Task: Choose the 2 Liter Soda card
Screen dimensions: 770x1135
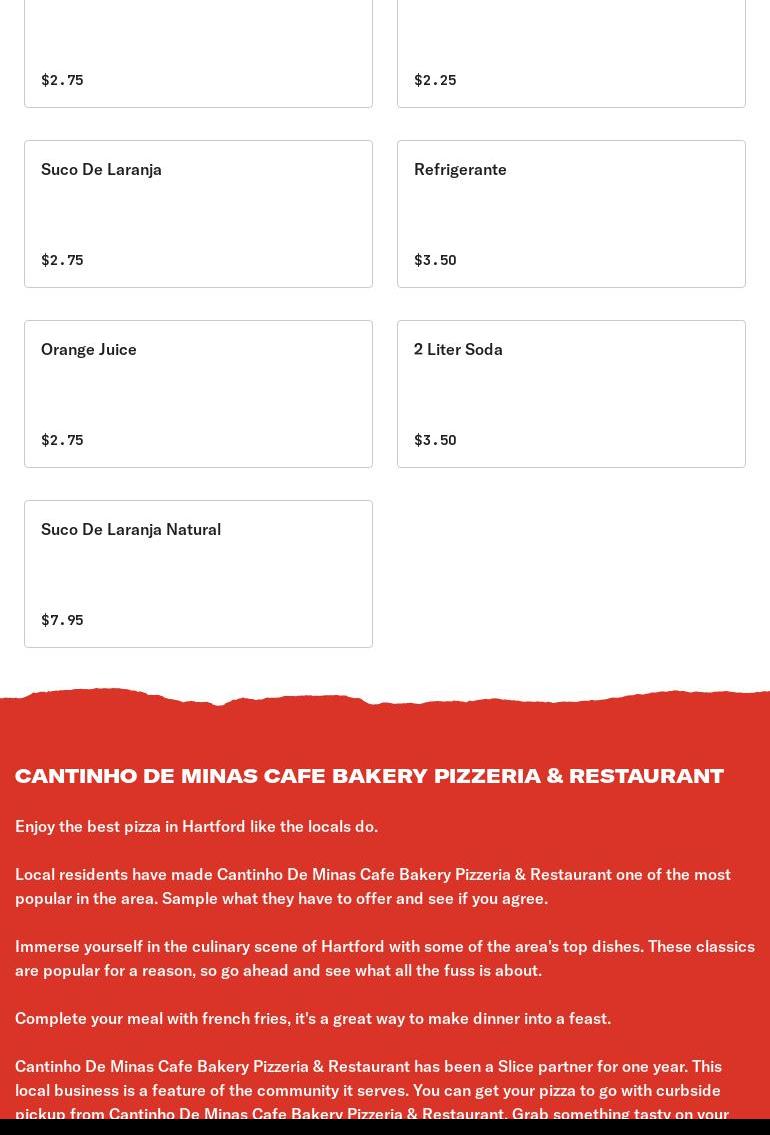Action: [x=571, y=394]
